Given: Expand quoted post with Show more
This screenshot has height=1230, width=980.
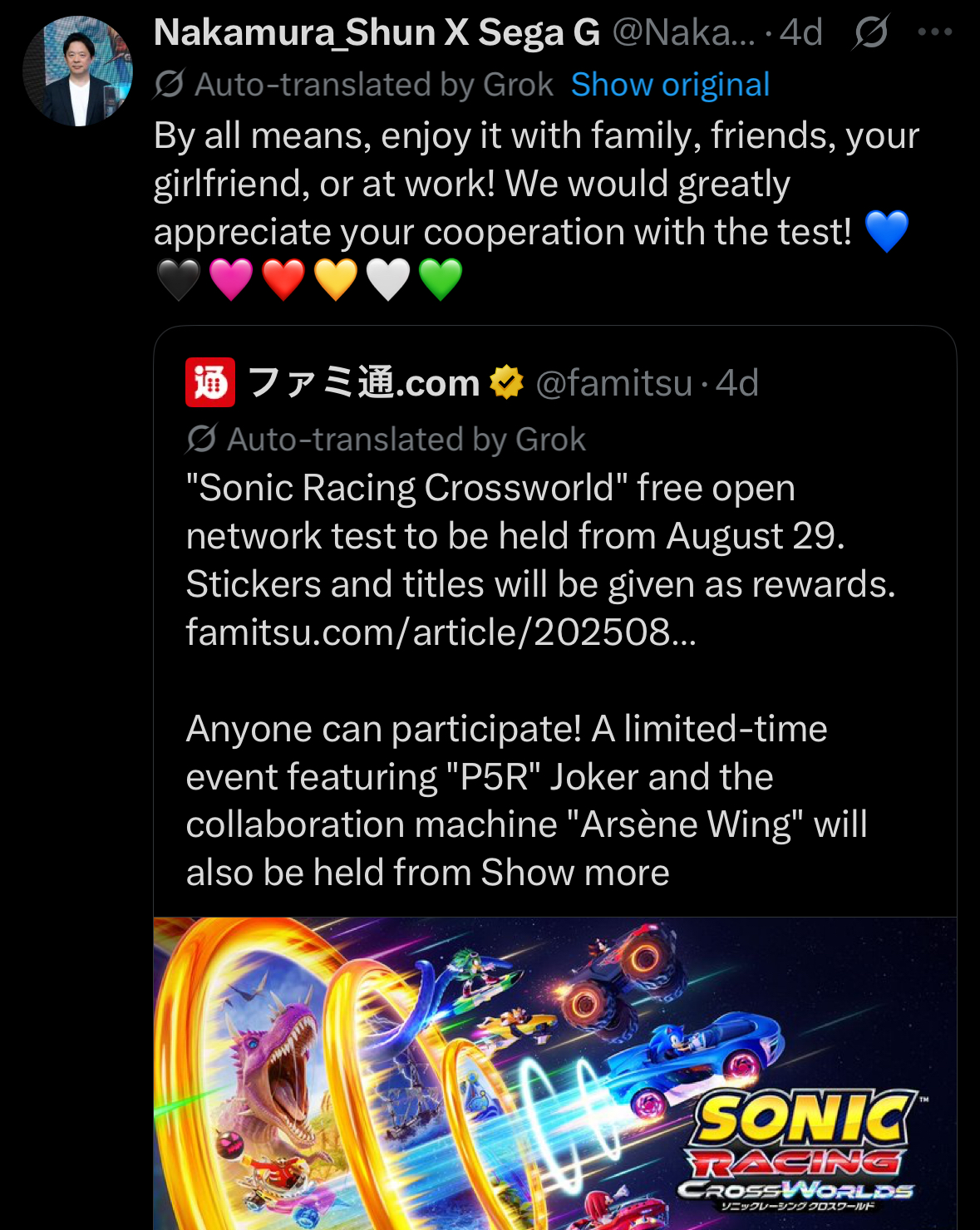Looking at the screenshot, I should (x=575, y=873).
